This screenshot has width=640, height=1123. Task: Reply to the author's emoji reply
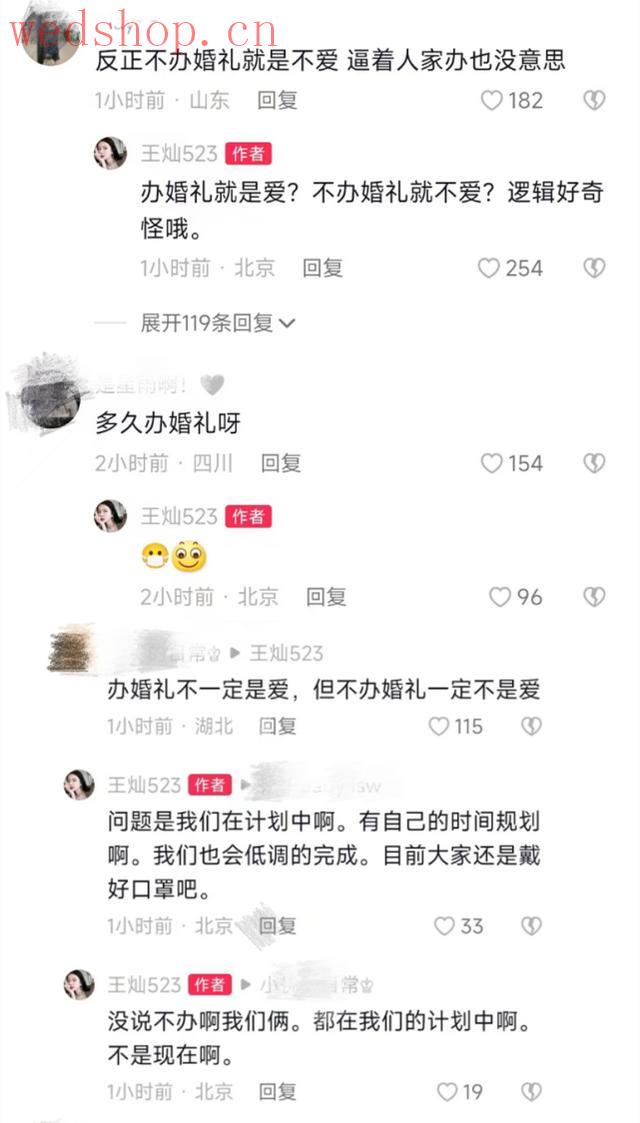coord(326,597)
